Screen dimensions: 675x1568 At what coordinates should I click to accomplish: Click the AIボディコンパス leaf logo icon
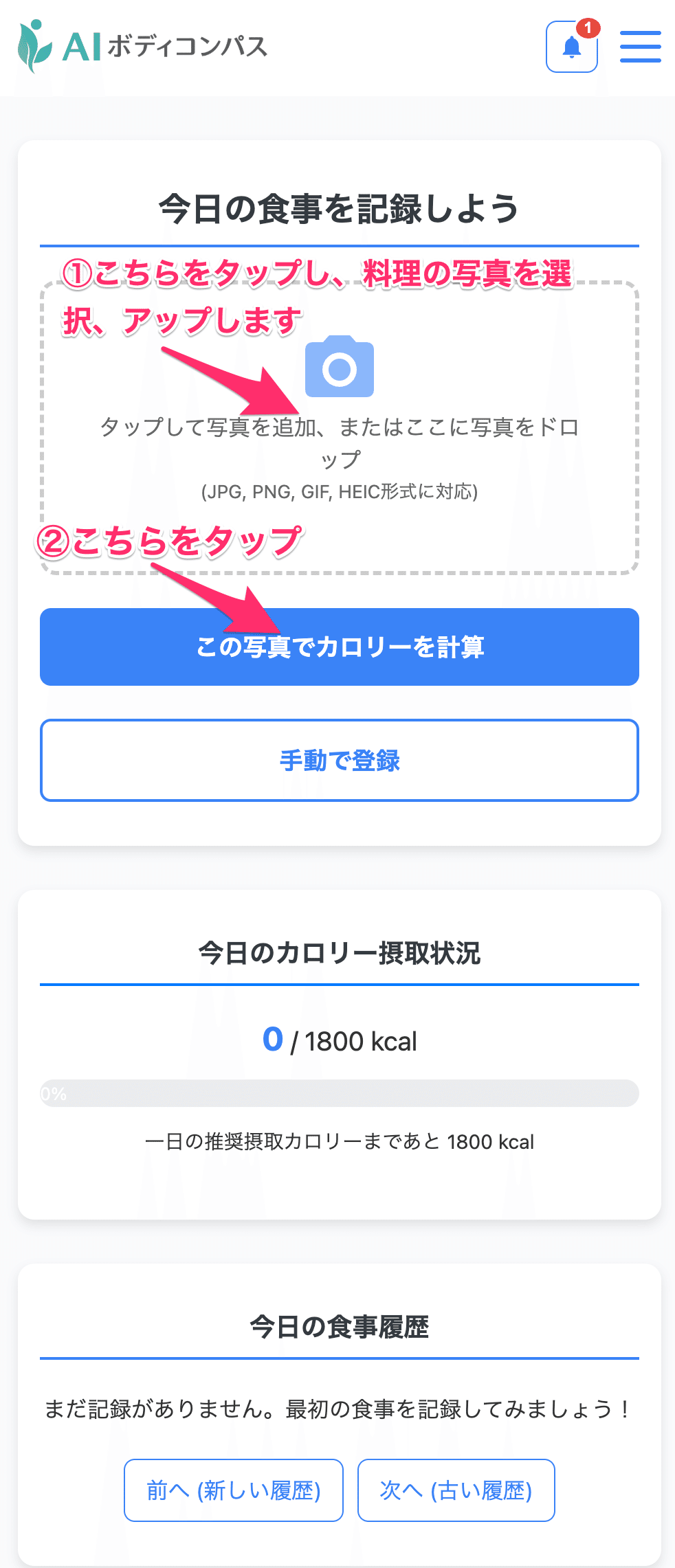(34, 45)
